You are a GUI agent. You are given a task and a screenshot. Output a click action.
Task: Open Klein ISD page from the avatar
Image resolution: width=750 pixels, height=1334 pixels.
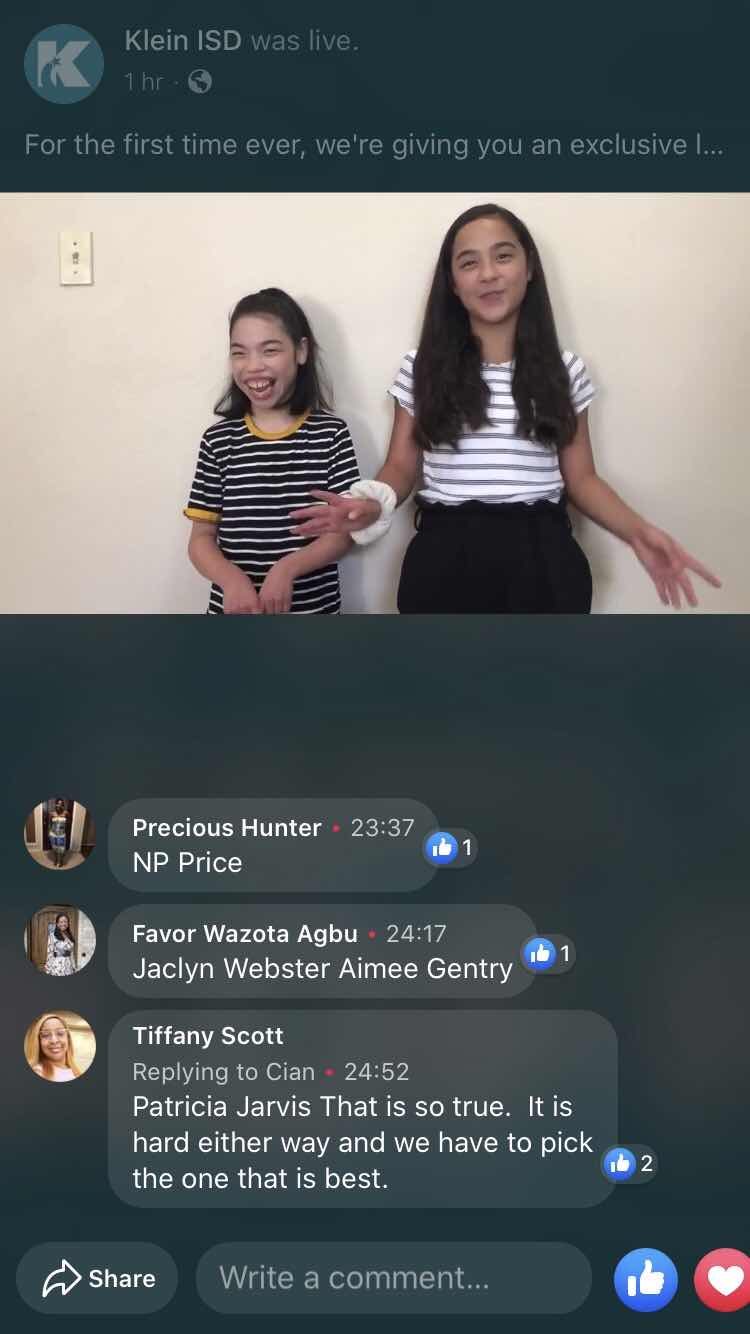[x=64, y=64]
